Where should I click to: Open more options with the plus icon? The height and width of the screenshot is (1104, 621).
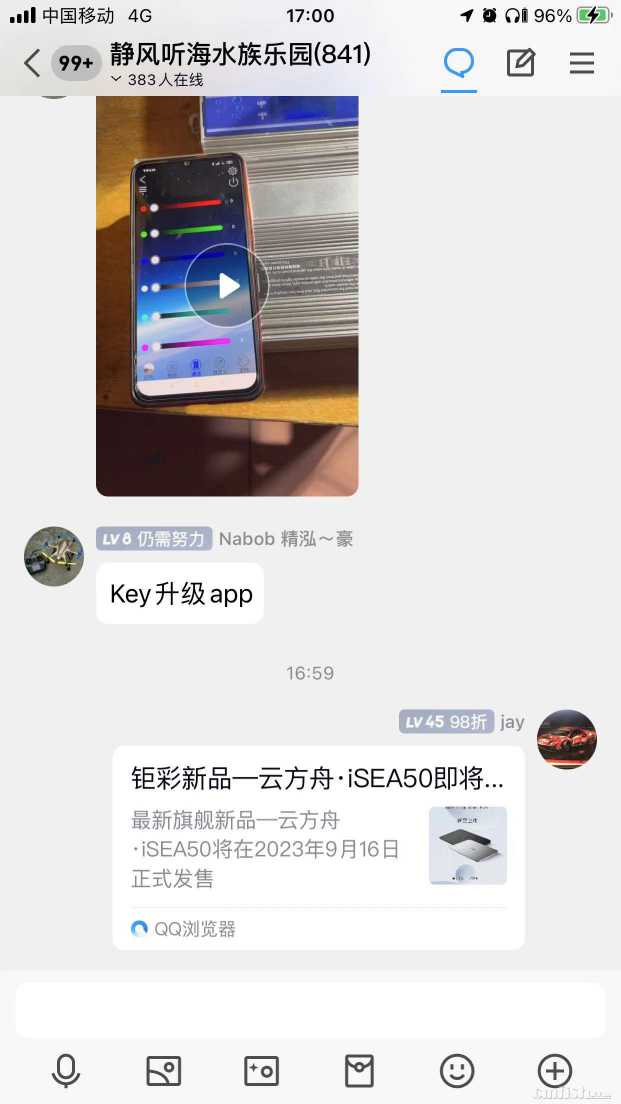pyautogui.click(x=555, y=1070)
